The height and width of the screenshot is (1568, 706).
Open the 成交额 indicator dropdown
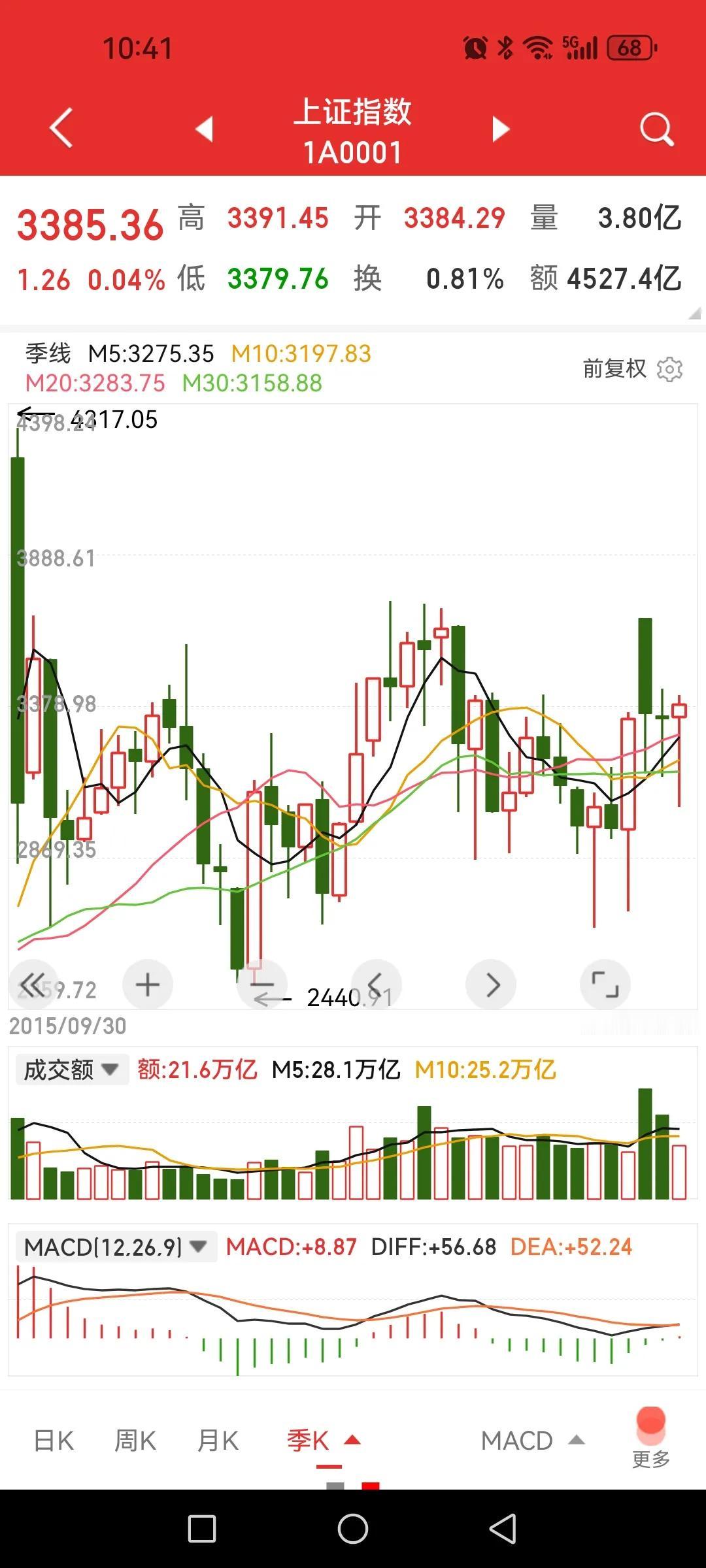tap(71, 1070)
